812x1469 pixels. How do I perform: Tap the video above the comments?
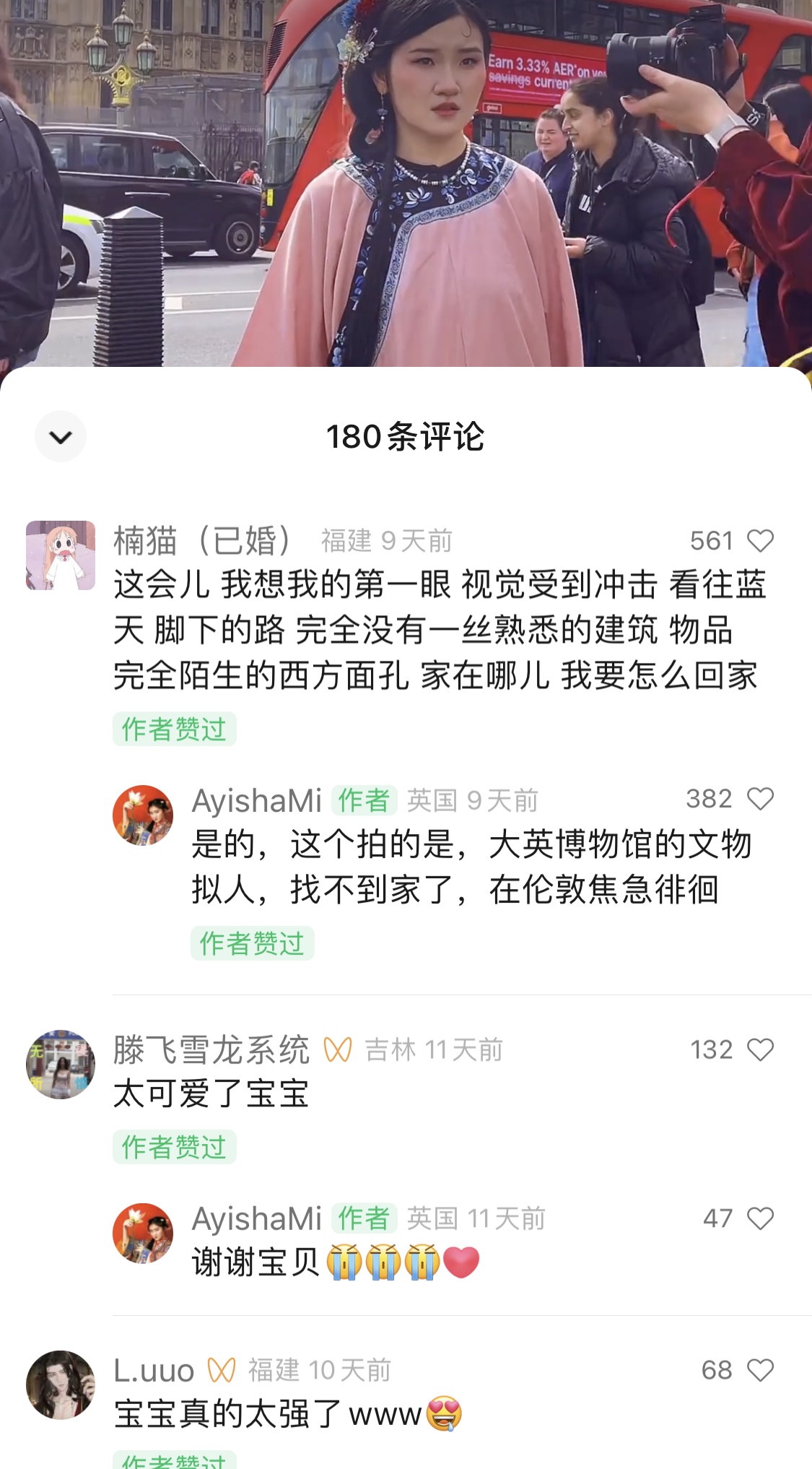coord(406,183)
